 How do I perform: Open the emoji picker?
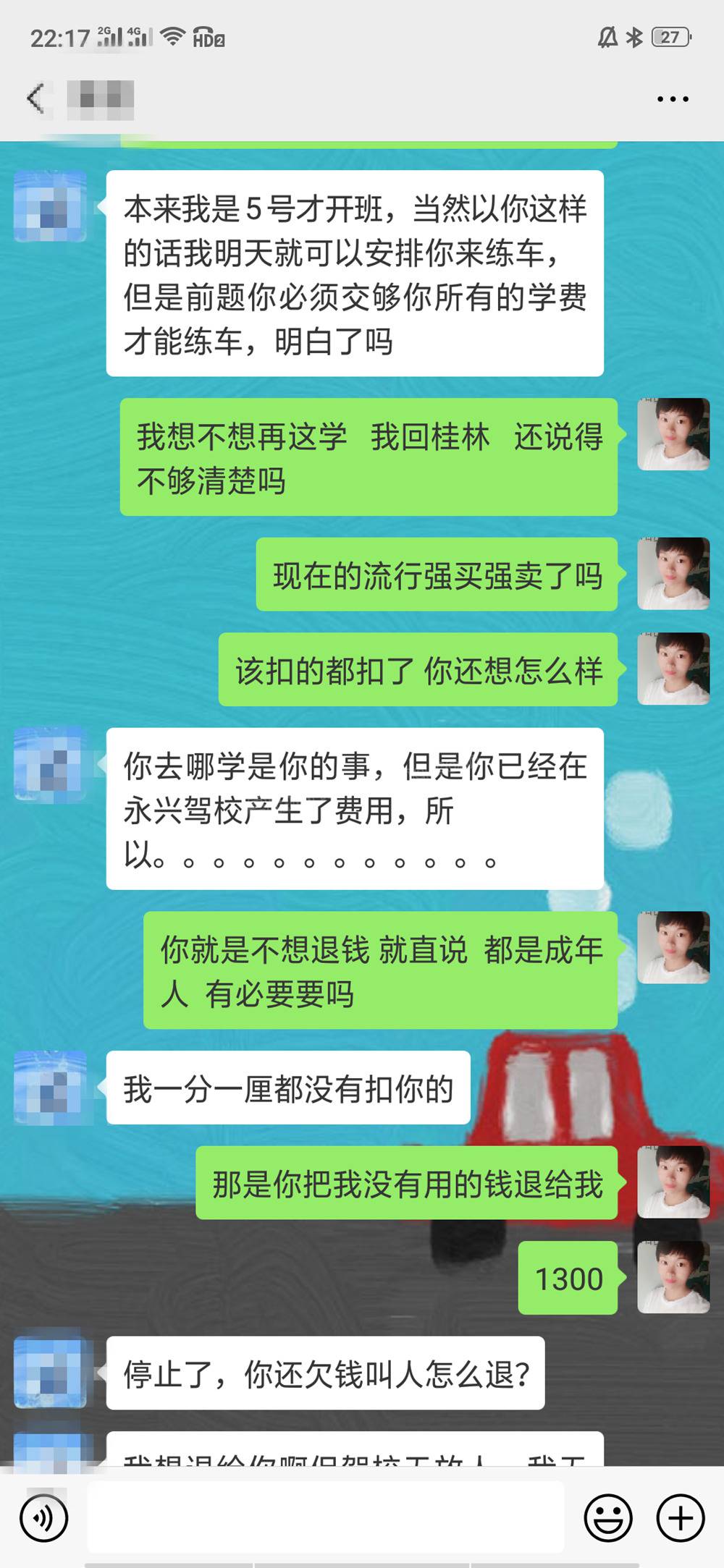click(608, 1517)
